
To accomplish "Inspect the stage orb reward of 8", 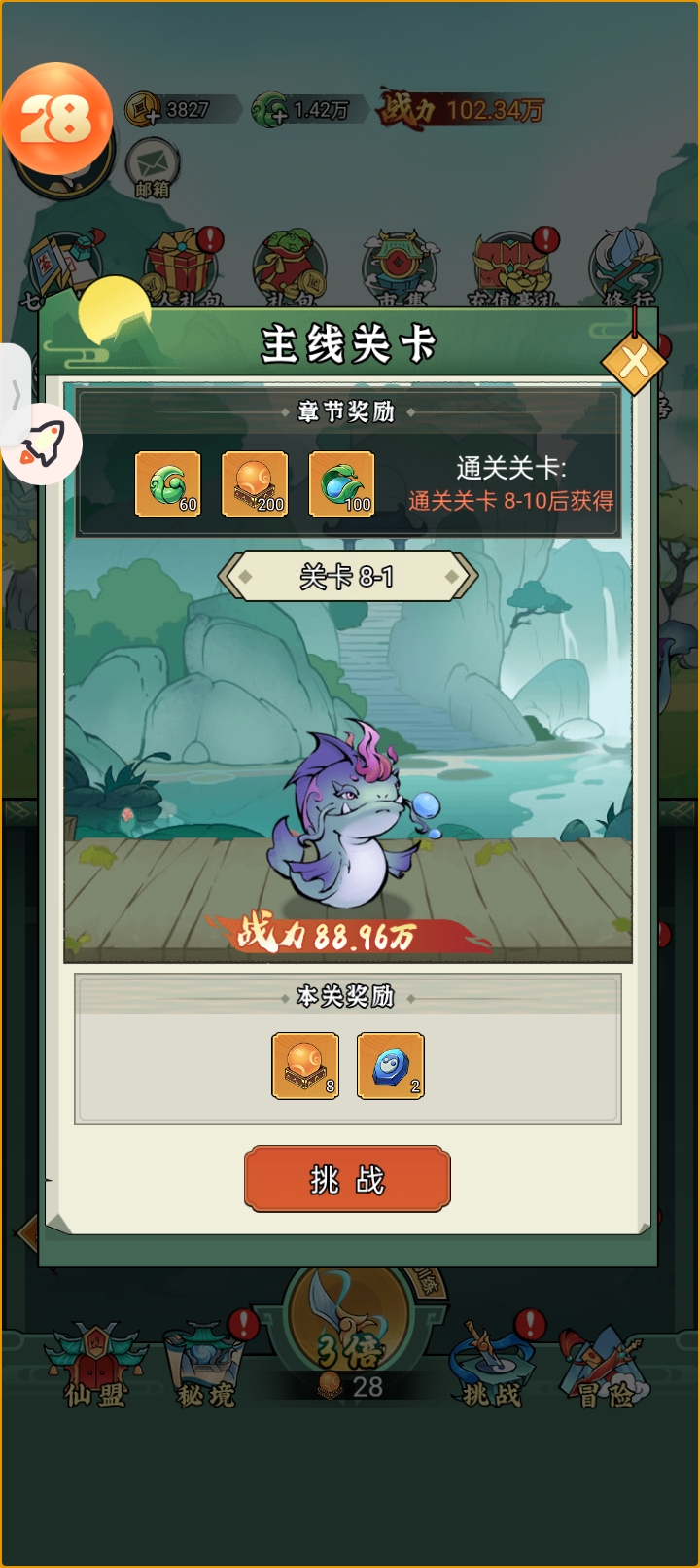I will point(305,1066).
